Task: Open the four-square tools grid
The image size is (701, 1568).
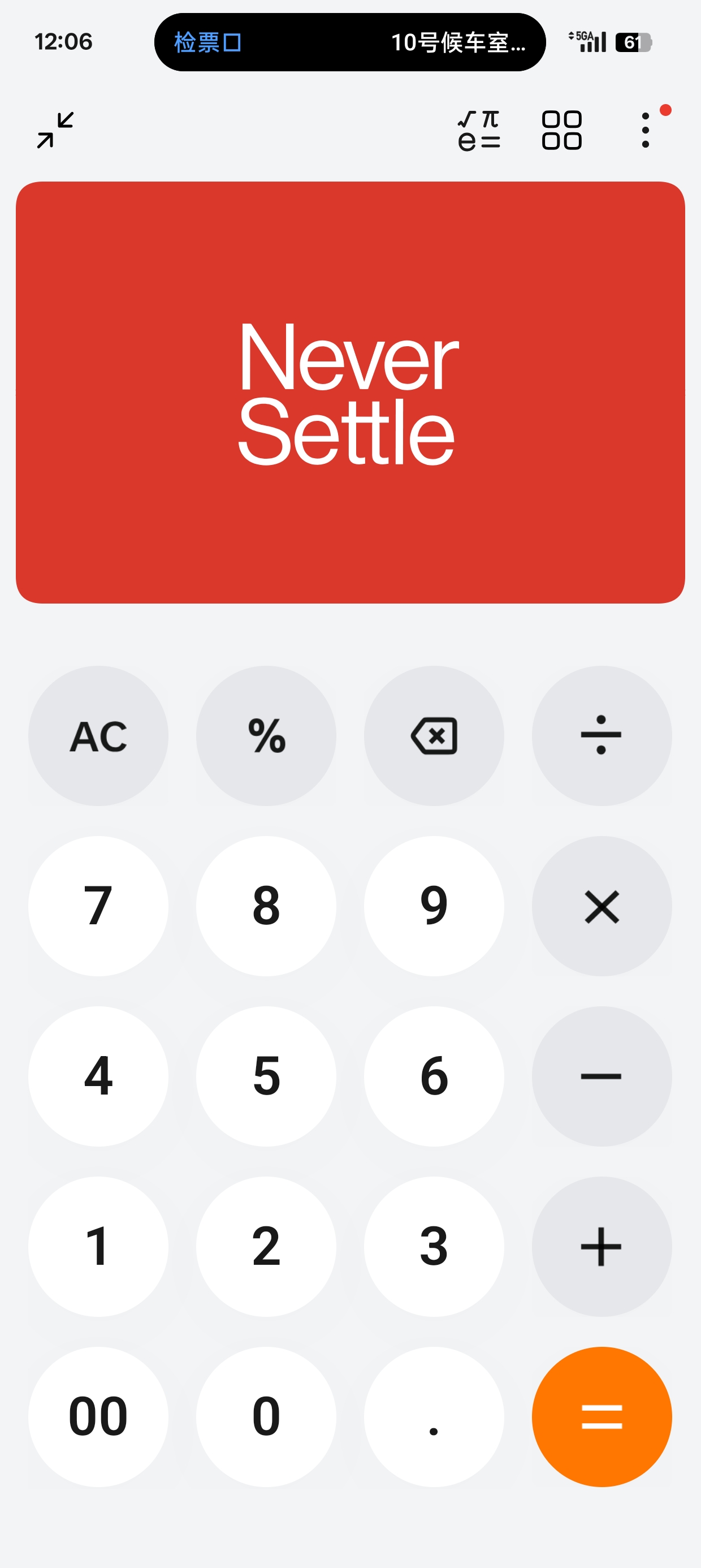Action: [561, 130]
